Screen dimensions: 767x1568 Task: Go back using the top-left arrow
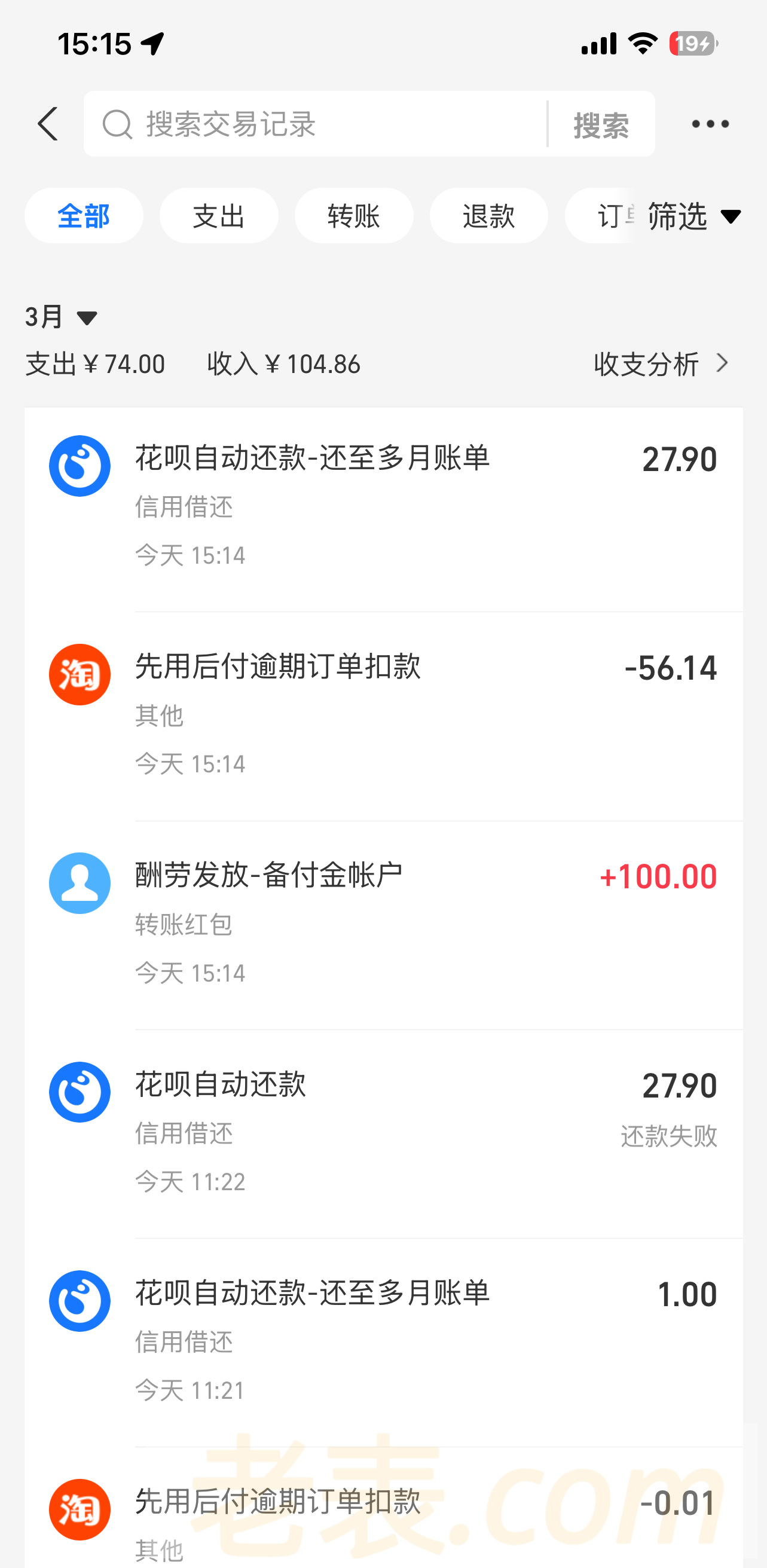point(48,124)
